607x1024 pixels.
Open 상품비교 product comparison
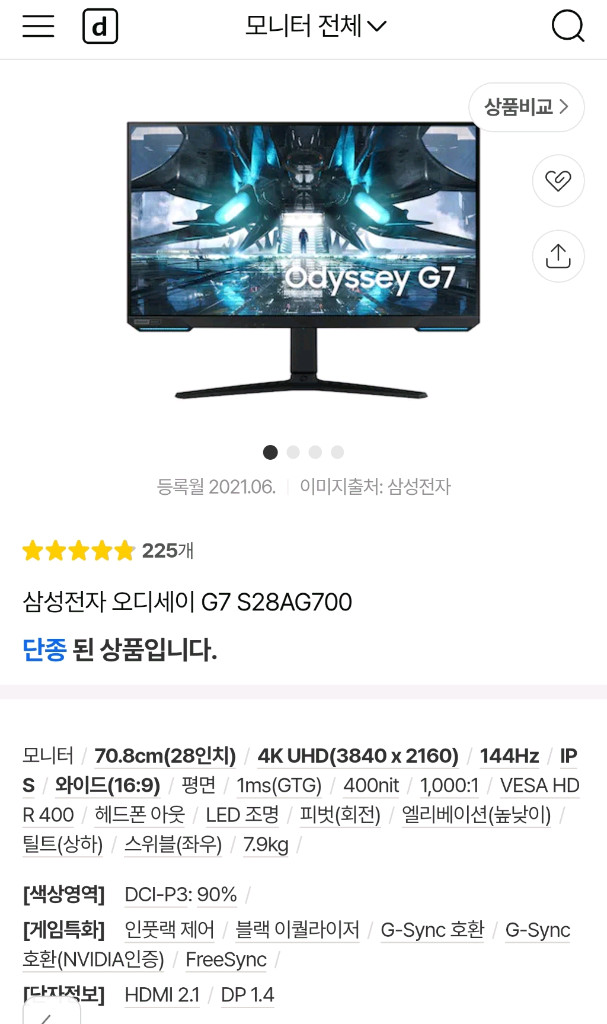(526, 107)
